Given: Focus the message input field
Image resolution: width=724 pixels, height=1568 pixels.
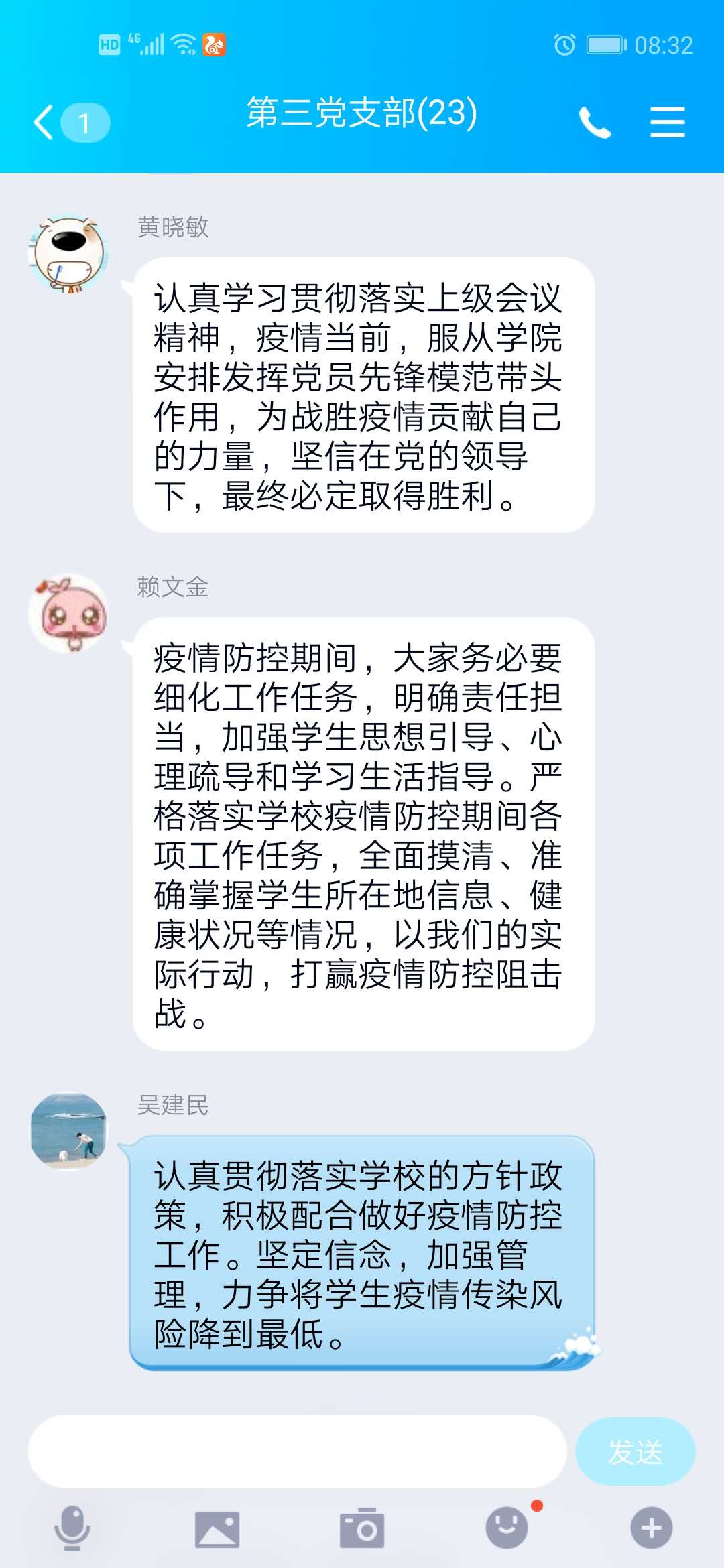Looking at the screenshot, I should 297,1451.
